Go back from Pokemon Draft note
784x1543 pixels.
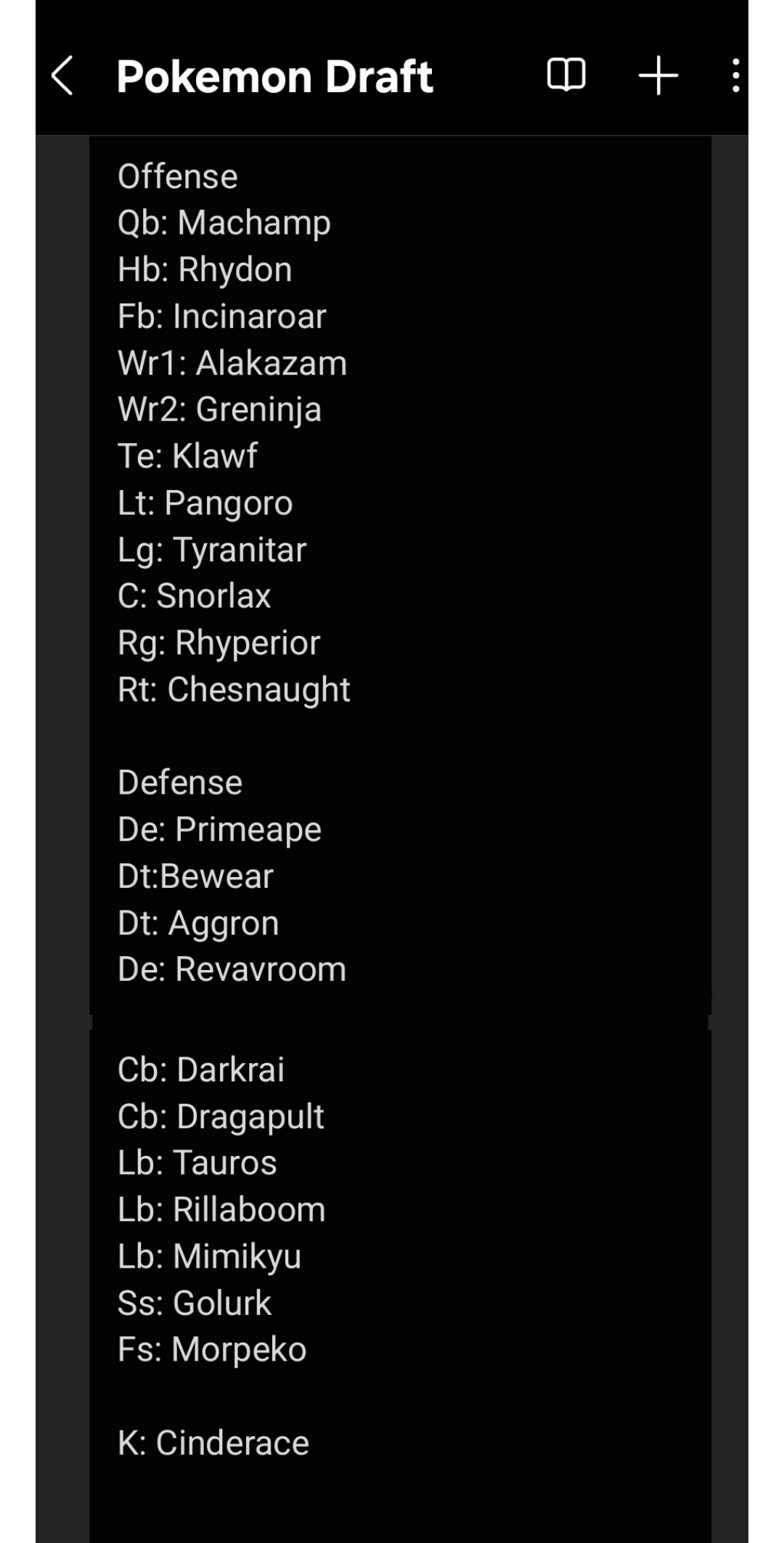(x=62, y=76)
